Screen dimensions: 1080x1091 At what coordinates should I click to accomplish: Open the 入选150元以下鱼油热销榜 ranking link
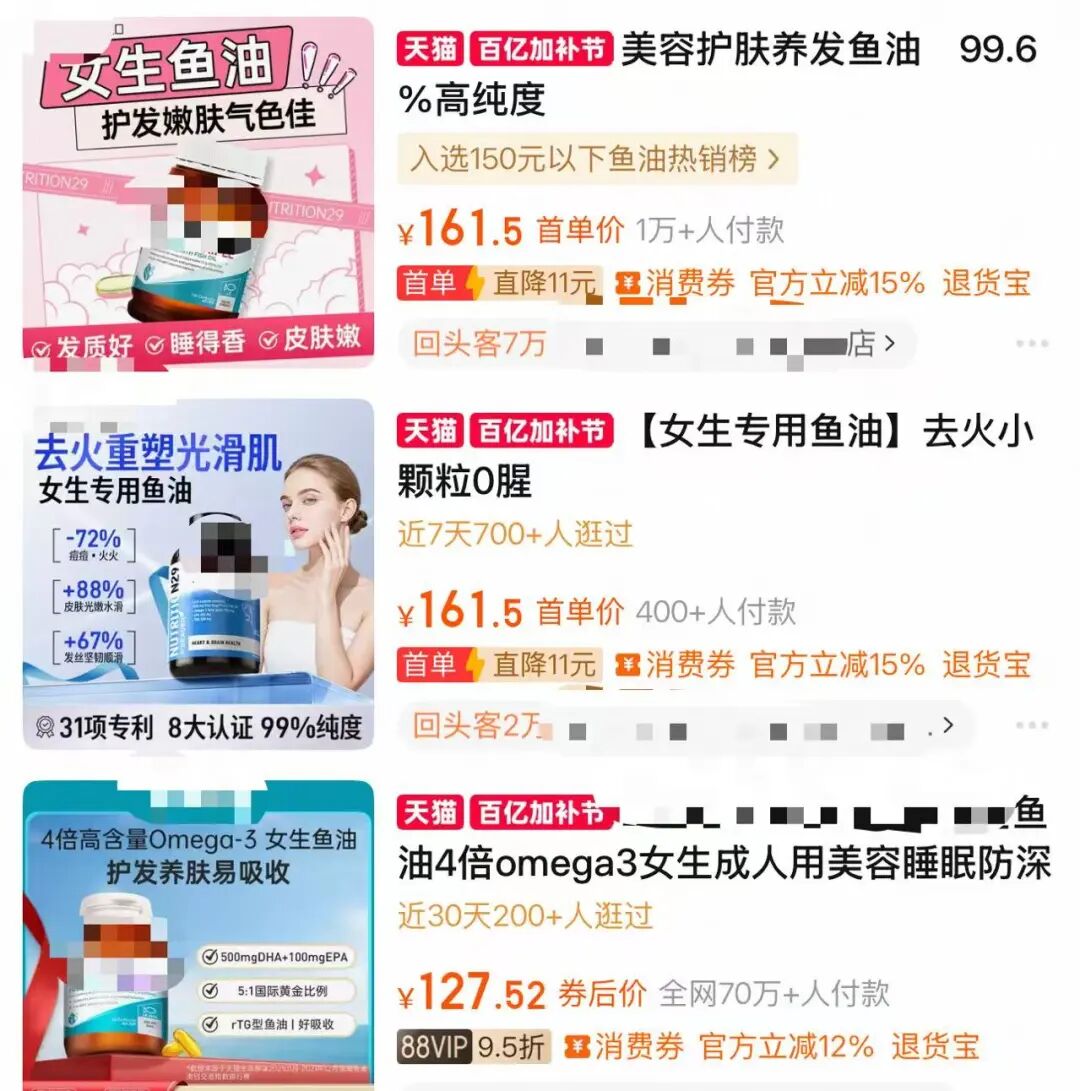[596, 159]
